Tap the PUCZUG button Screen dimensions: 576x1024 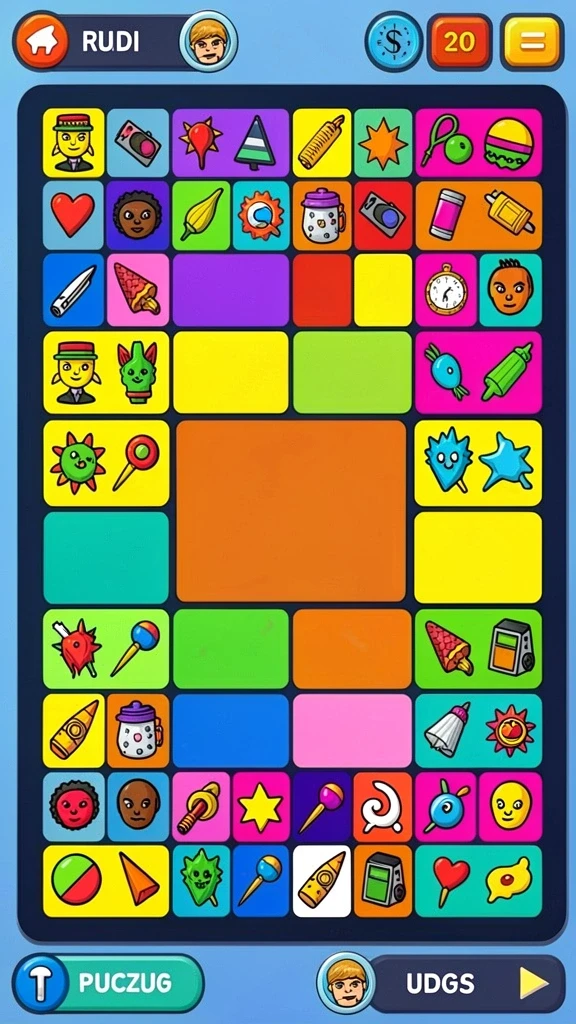pos(108,982)
